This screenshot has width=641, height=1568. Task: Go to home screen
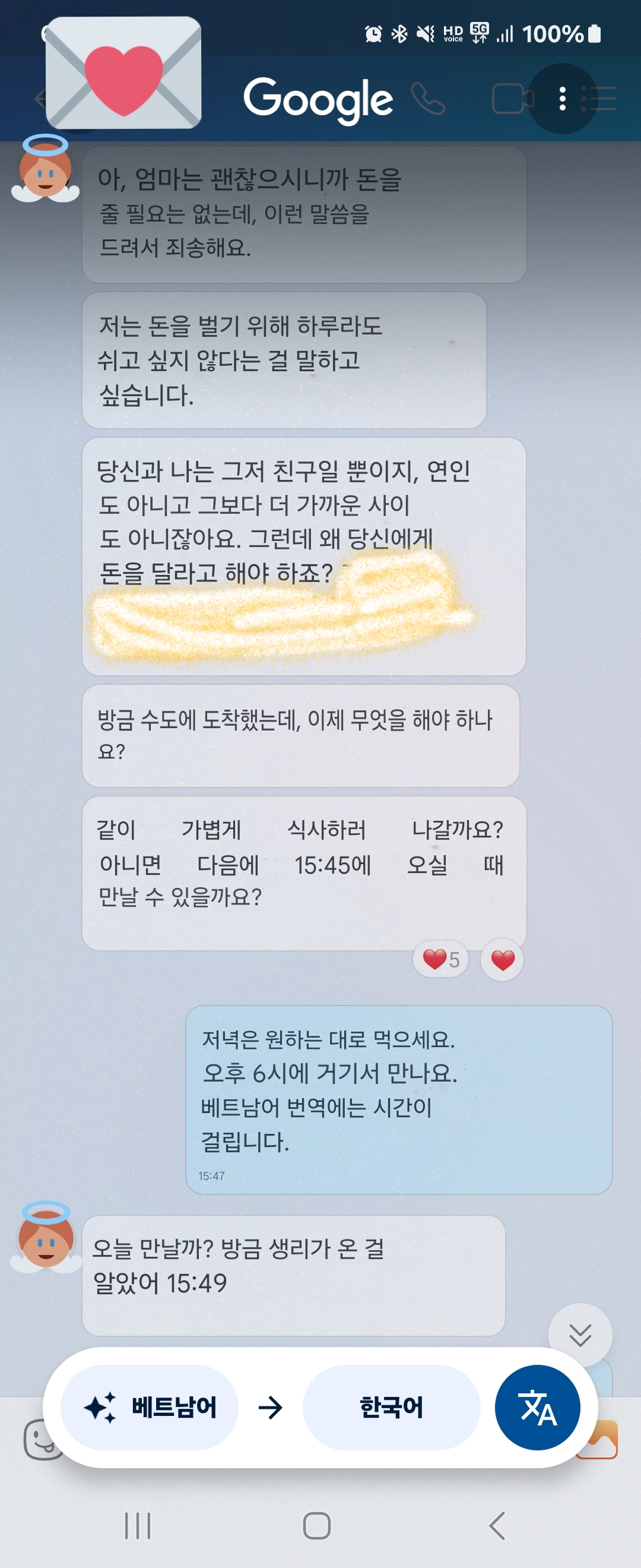[x=317, y=1525]
